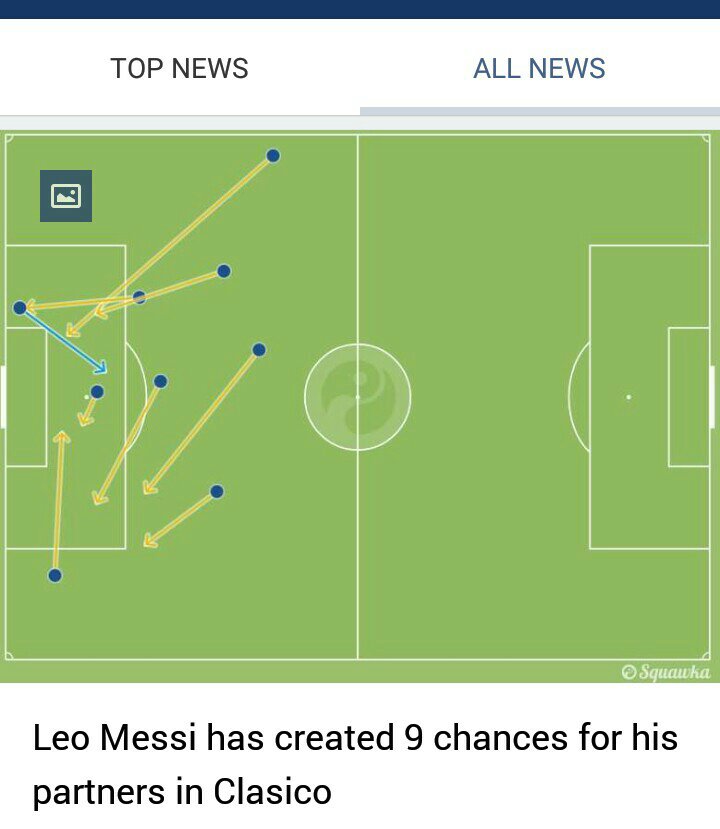Switch to the Top News tab
Viewport: 720px width, 829px height.
179,68
